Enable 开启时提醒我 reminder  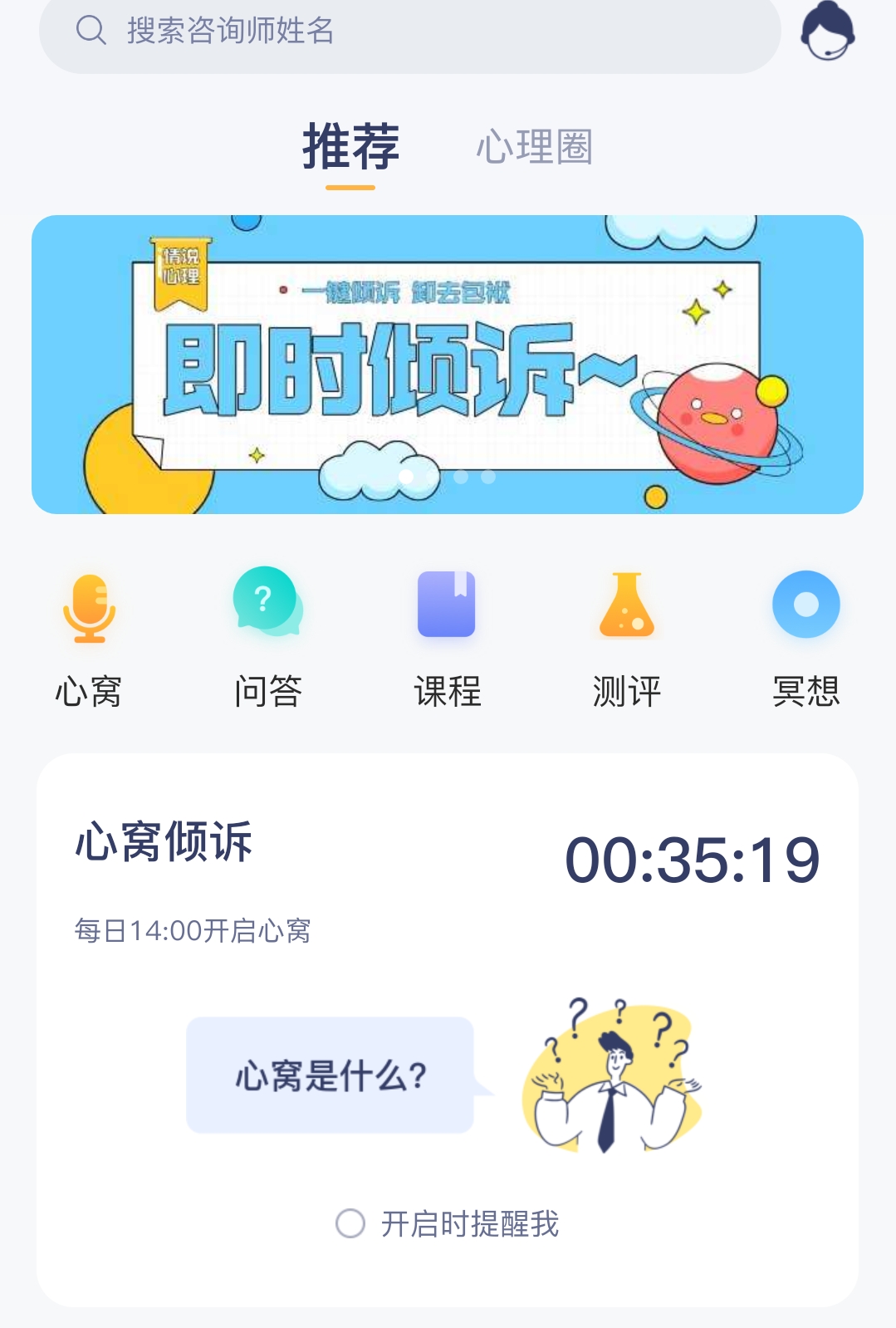(x=350, y=1223)
